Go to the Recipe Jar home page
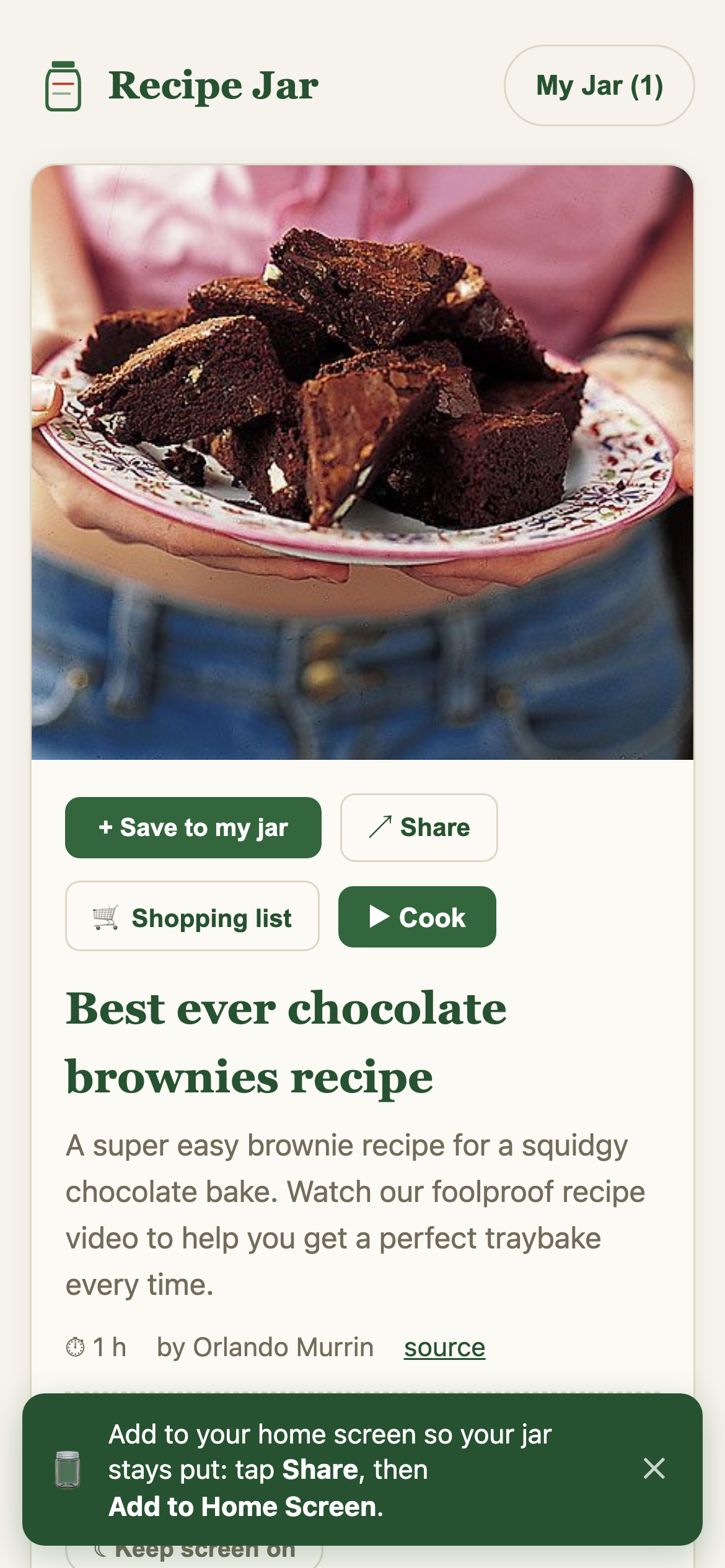This screenshot has height=1568, width=725. (182, 85)
